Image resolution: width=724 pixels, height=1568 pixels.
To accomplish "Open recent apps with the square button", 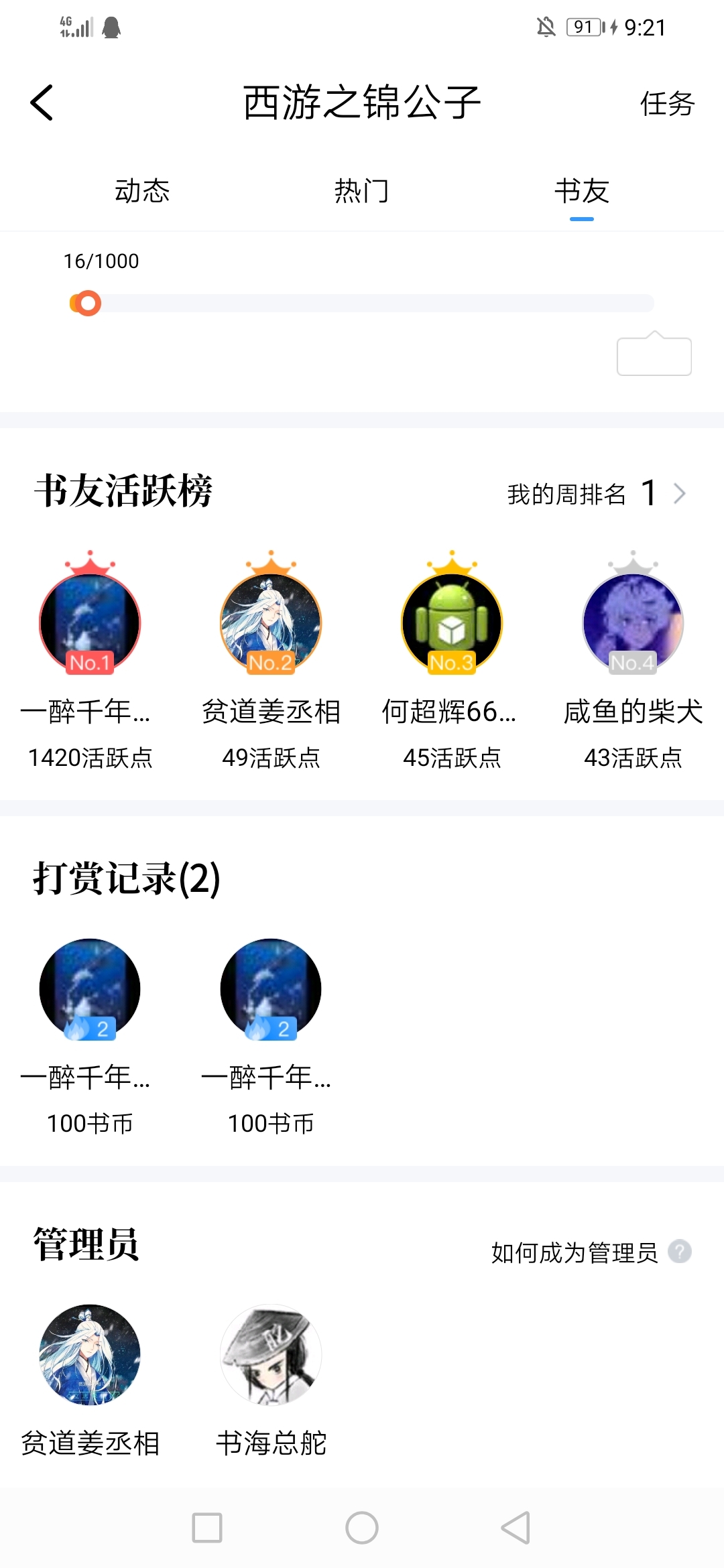I will click(207, 1528).
